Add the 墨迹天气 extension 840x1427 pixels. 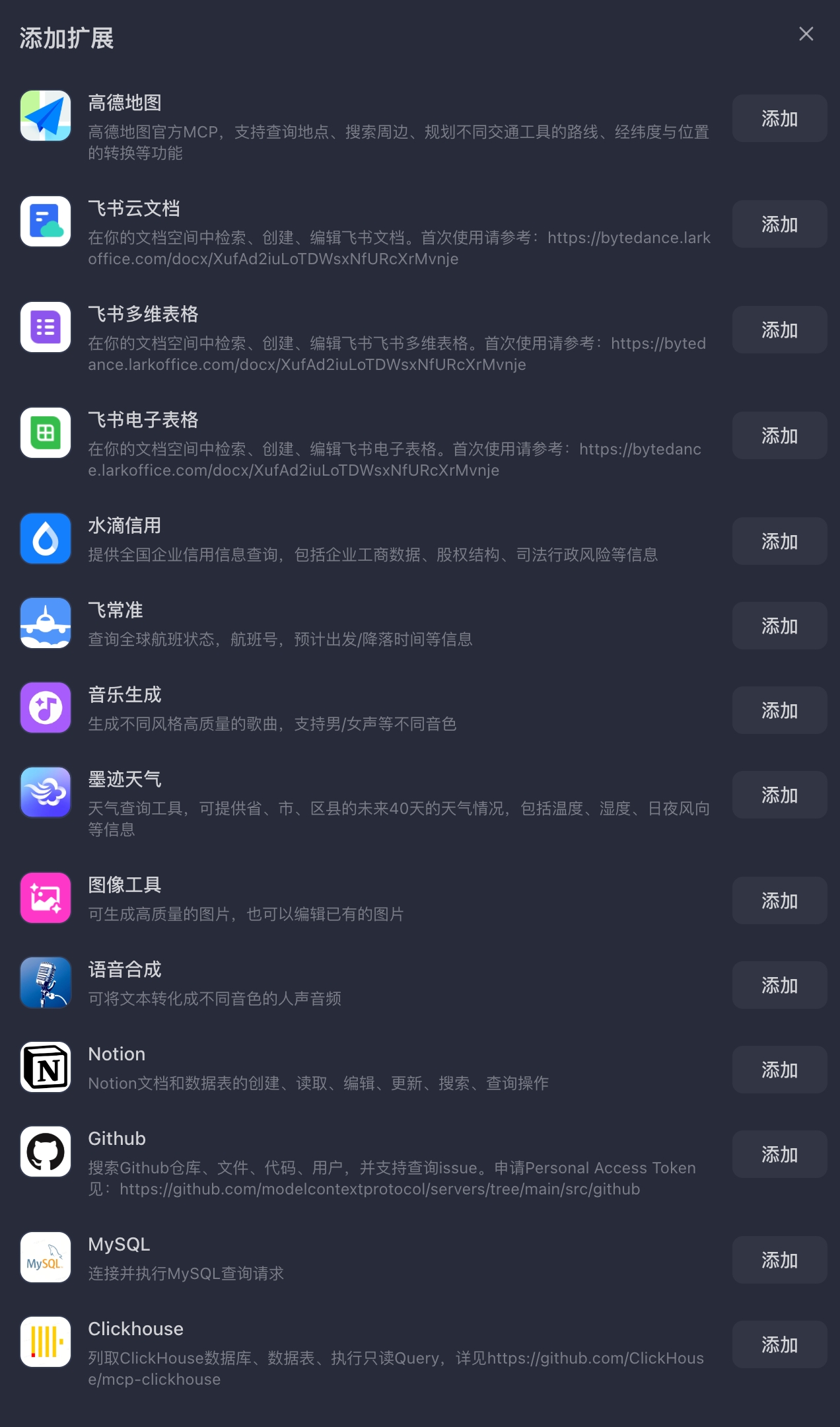(x=779, y=795)
